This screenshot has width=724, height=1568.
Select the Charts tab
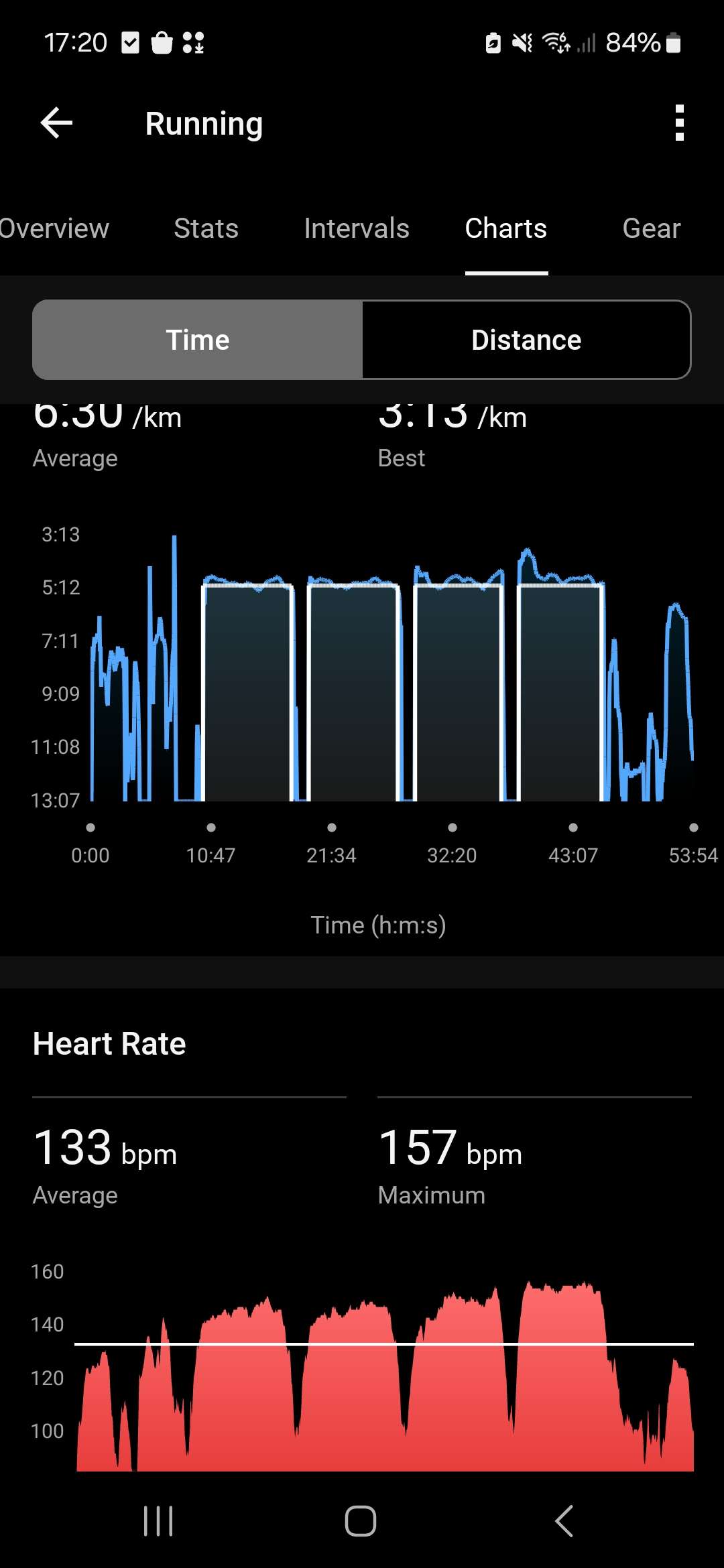(506, 228)
